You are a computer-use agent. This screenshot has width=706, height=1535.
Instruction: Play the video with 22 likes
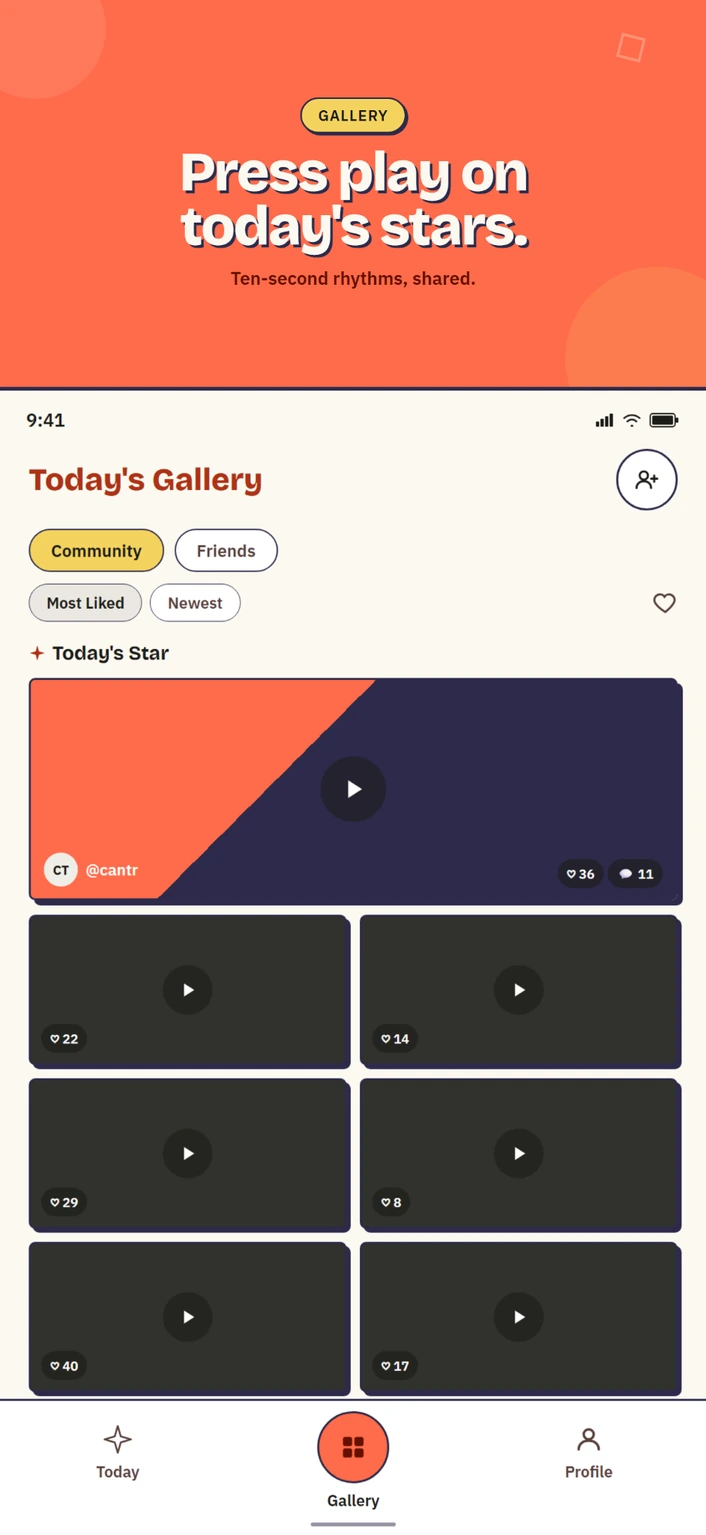click(188, 990)
